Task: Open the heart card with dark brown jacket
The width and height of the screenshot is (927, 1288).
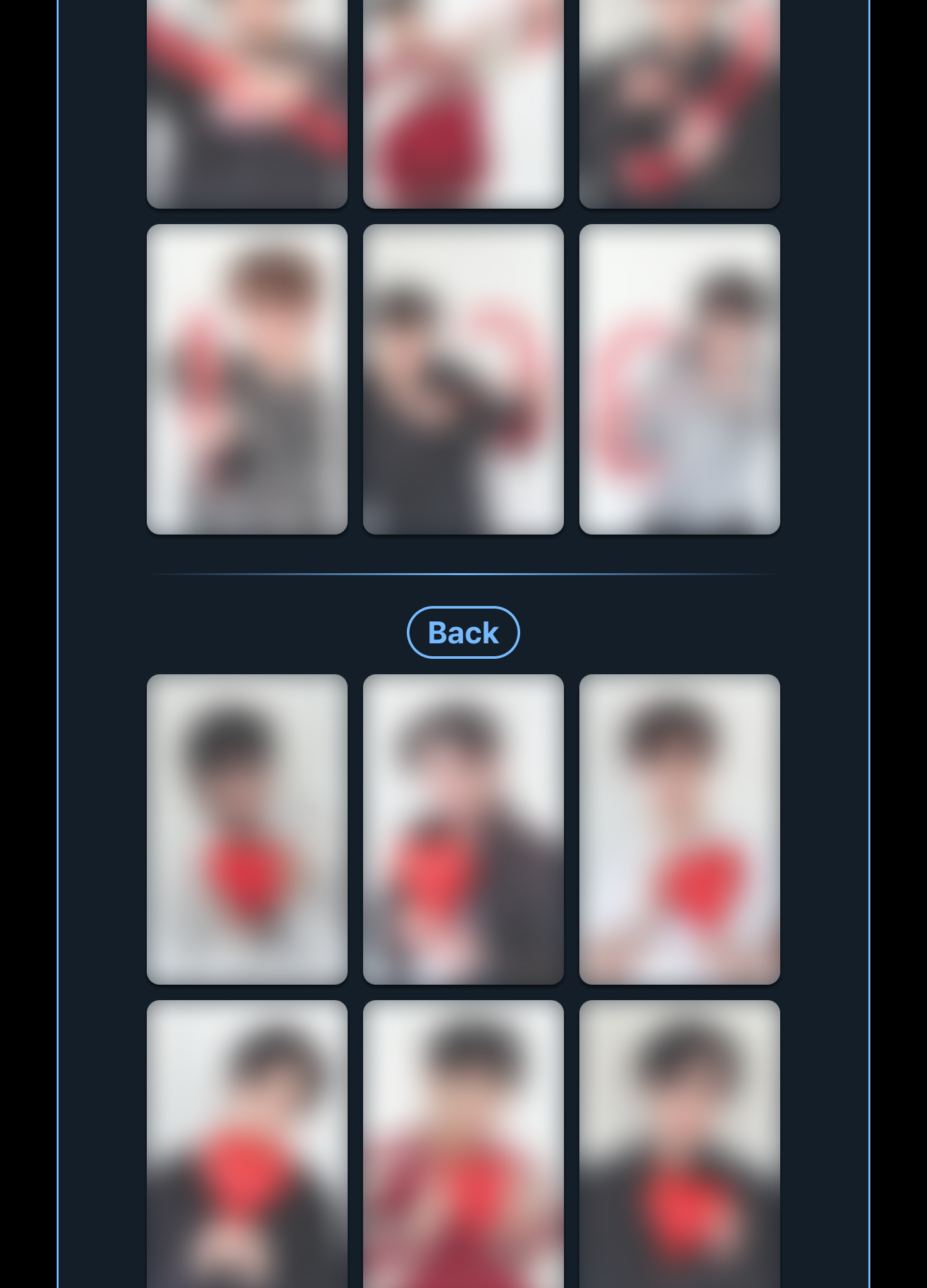Action: (x=463, y=829)
